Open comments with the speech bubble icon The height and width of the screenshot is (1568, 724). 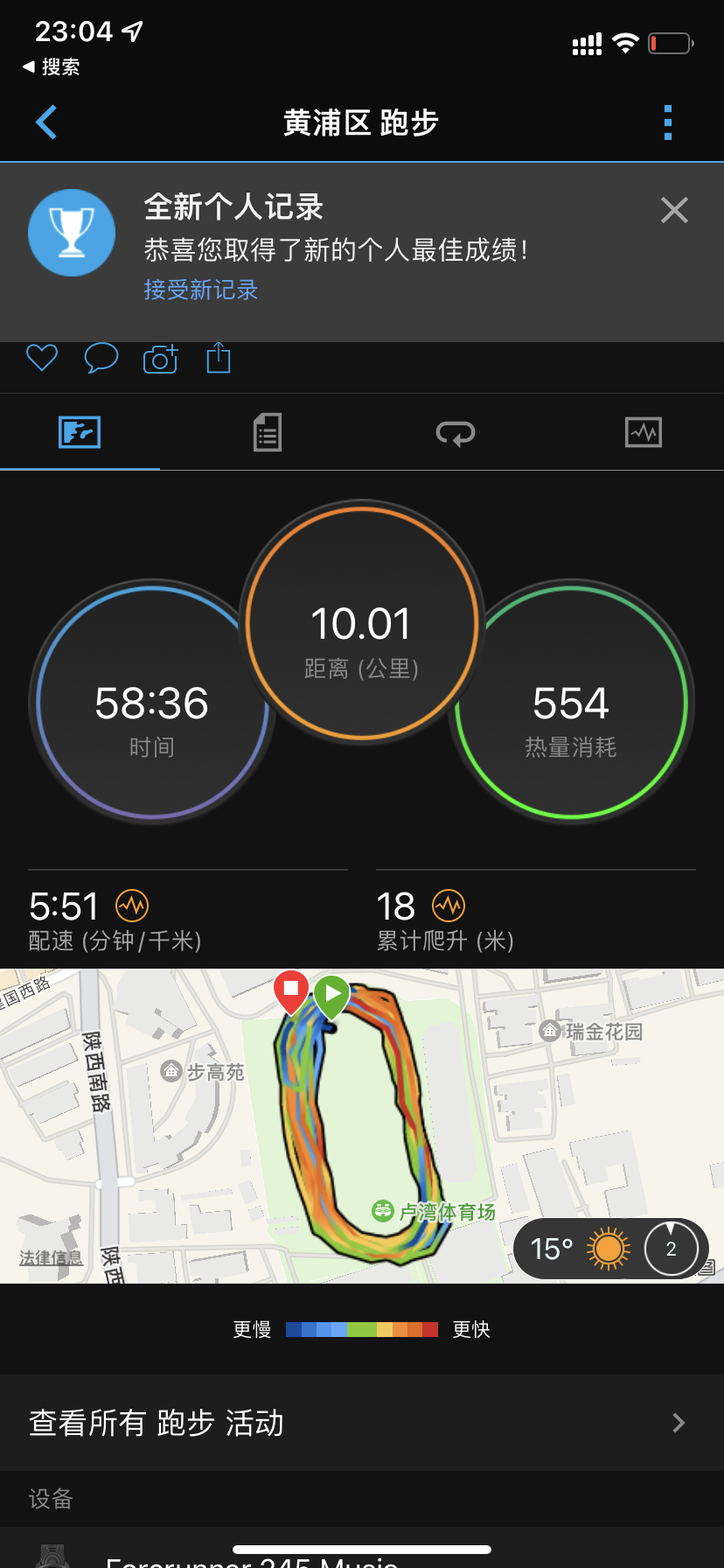click(101, 358)
